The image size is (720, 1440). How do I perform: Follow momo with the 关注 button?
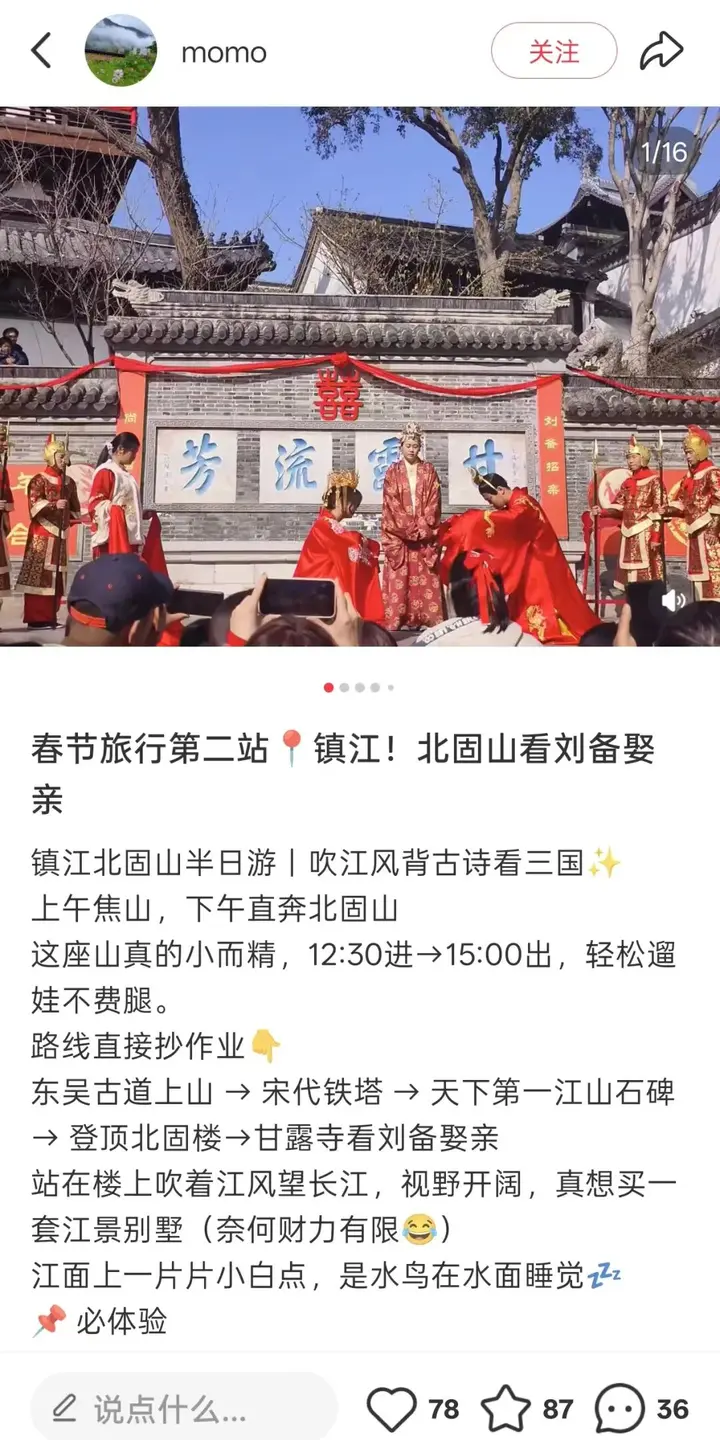coord(553,50)
